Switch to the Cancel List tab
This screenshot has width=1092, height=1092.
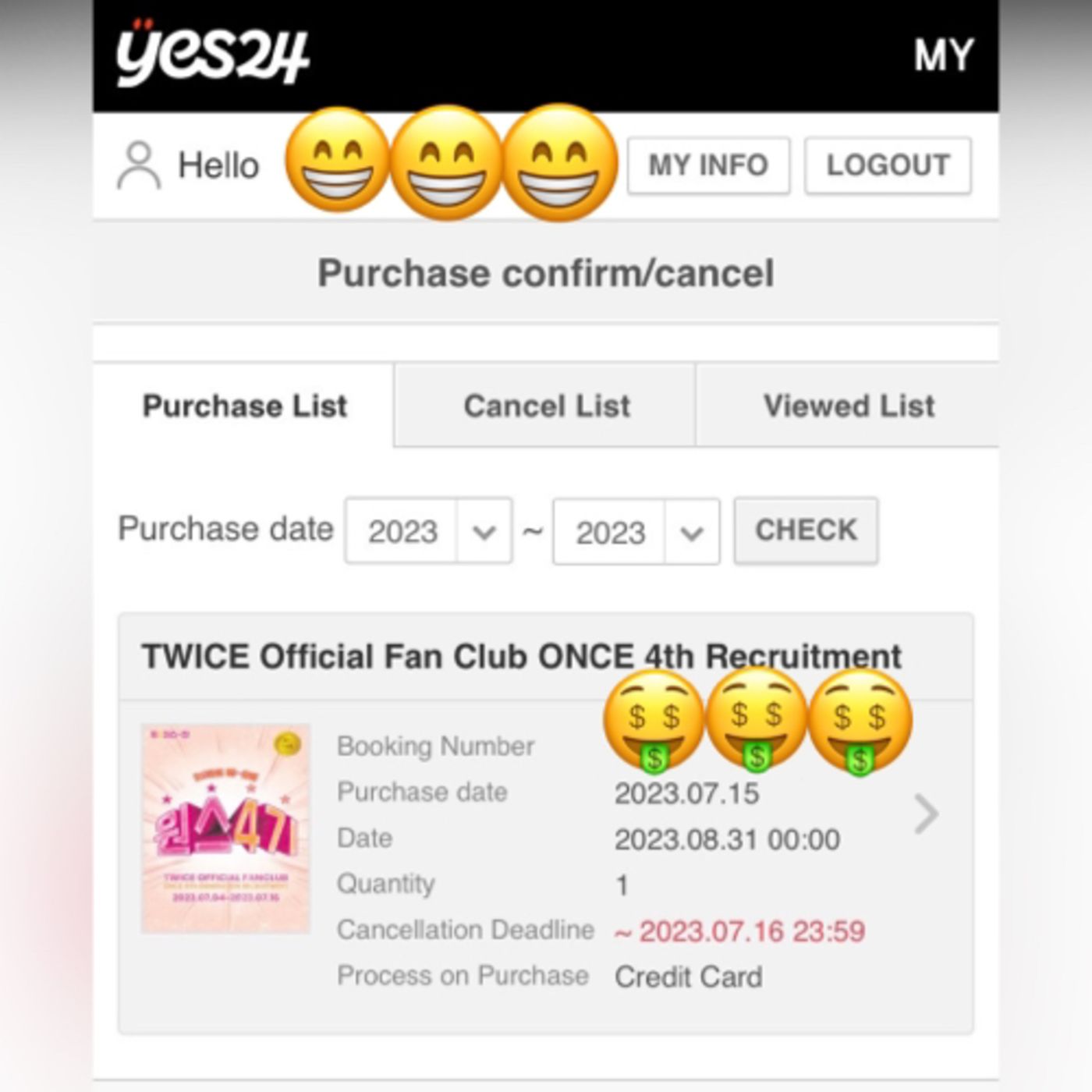[545, 406]
